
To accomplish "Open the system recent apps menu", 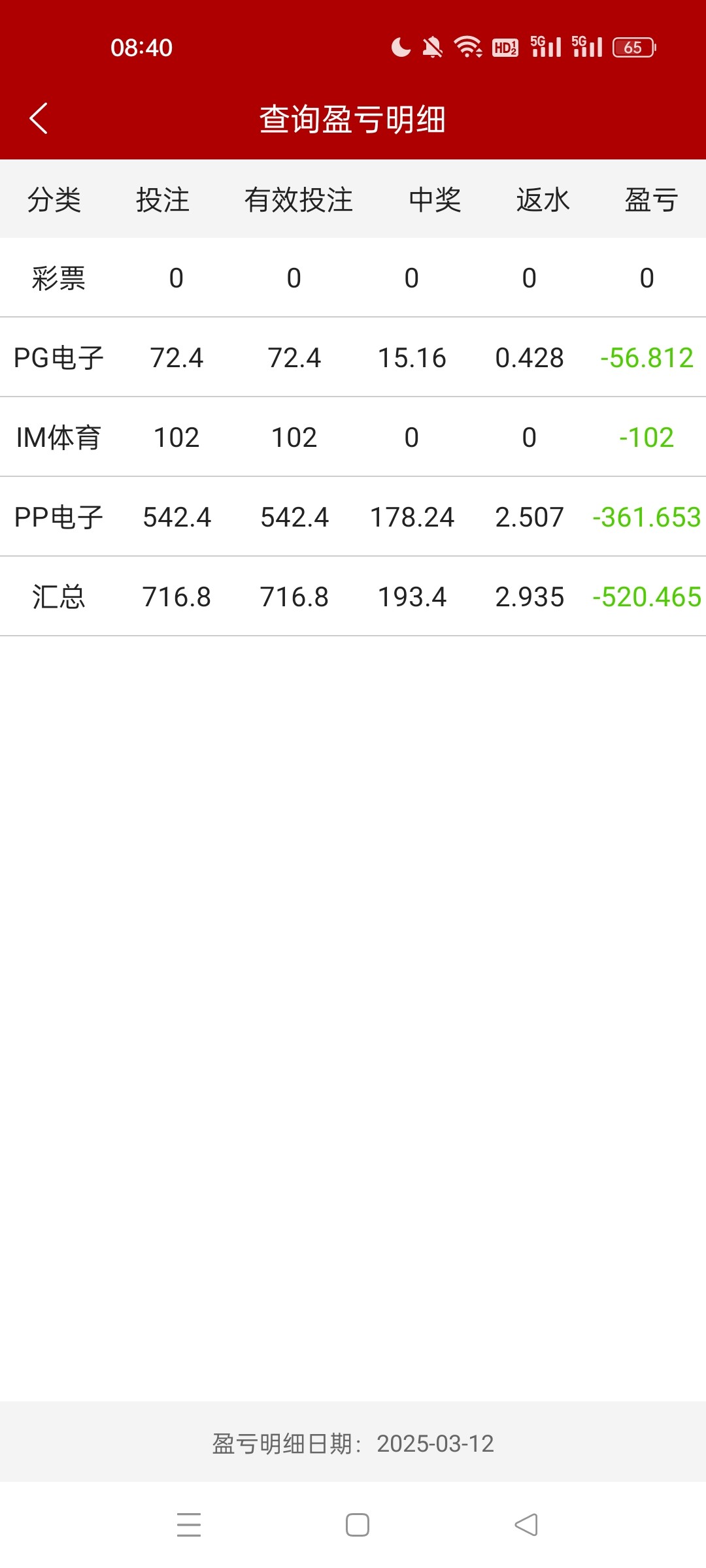I will (189, 1525).
